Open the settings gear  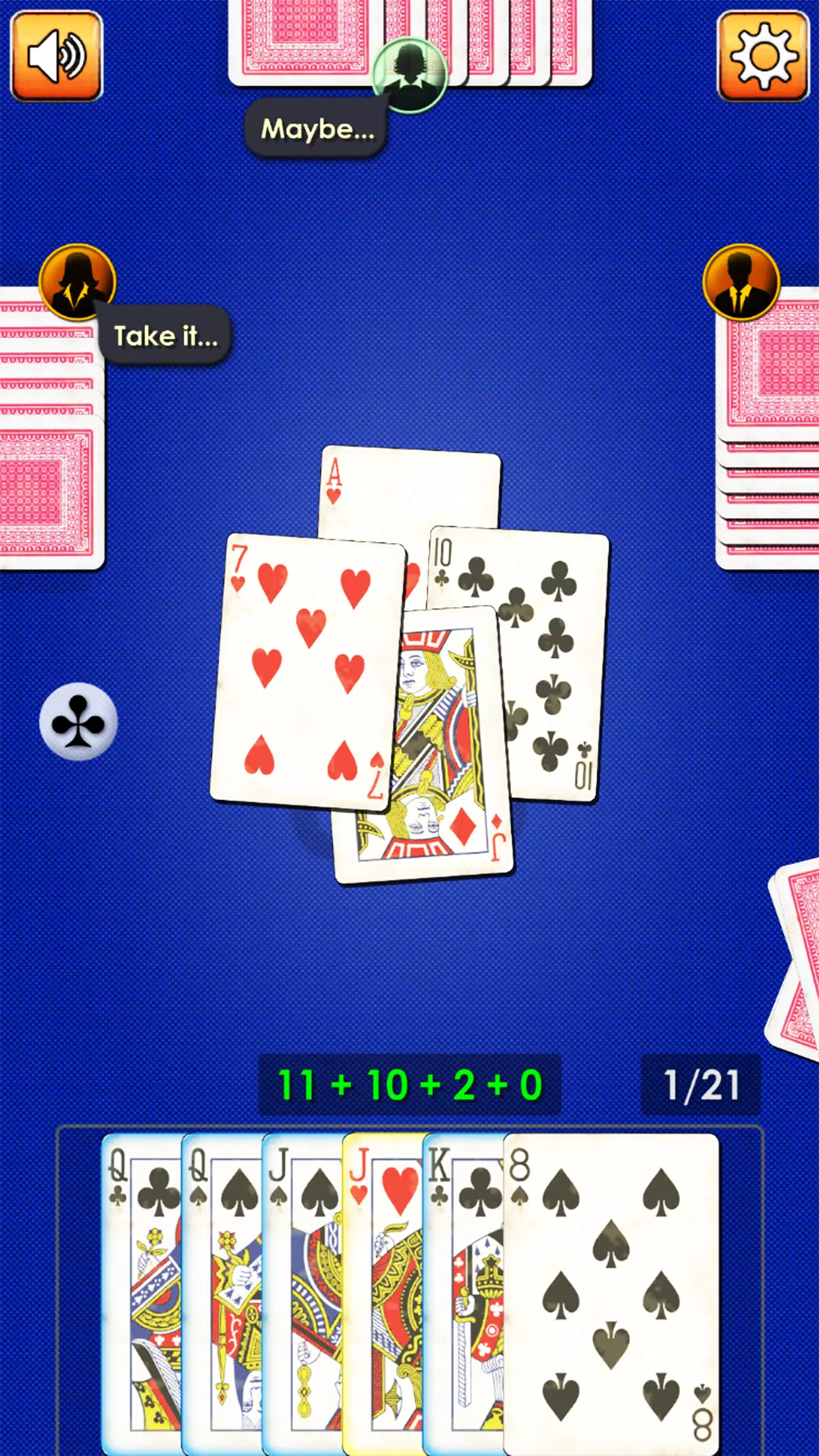763,56
